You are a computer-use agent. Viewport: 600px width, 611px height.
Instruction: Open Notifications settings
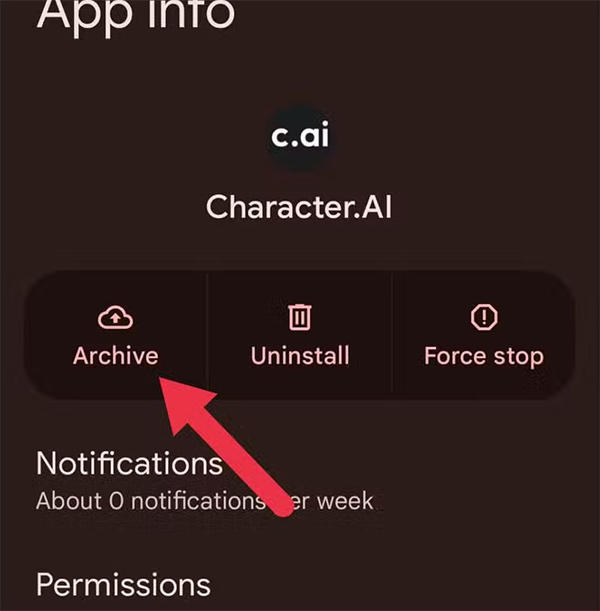130,478
